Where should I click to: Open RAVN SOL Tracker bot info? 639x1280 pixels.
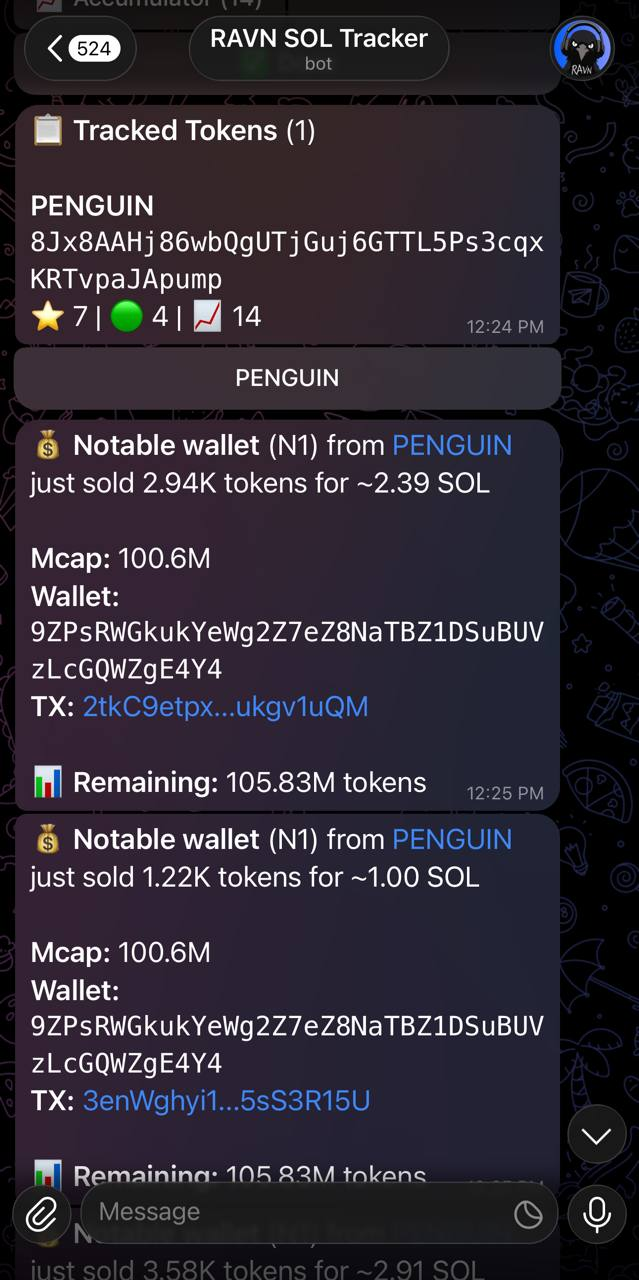coord(318,48)
